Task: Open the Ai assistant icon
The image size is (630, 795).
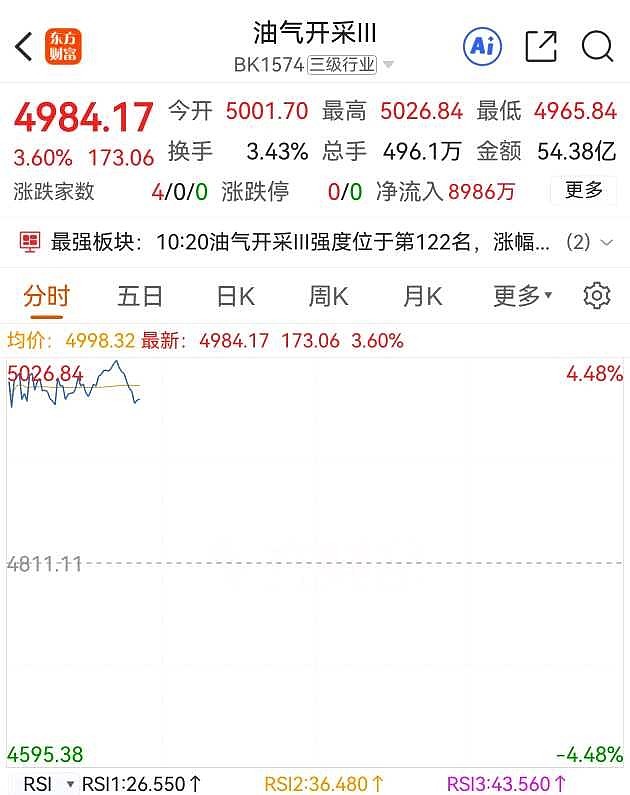Action: tap(482, 46)
